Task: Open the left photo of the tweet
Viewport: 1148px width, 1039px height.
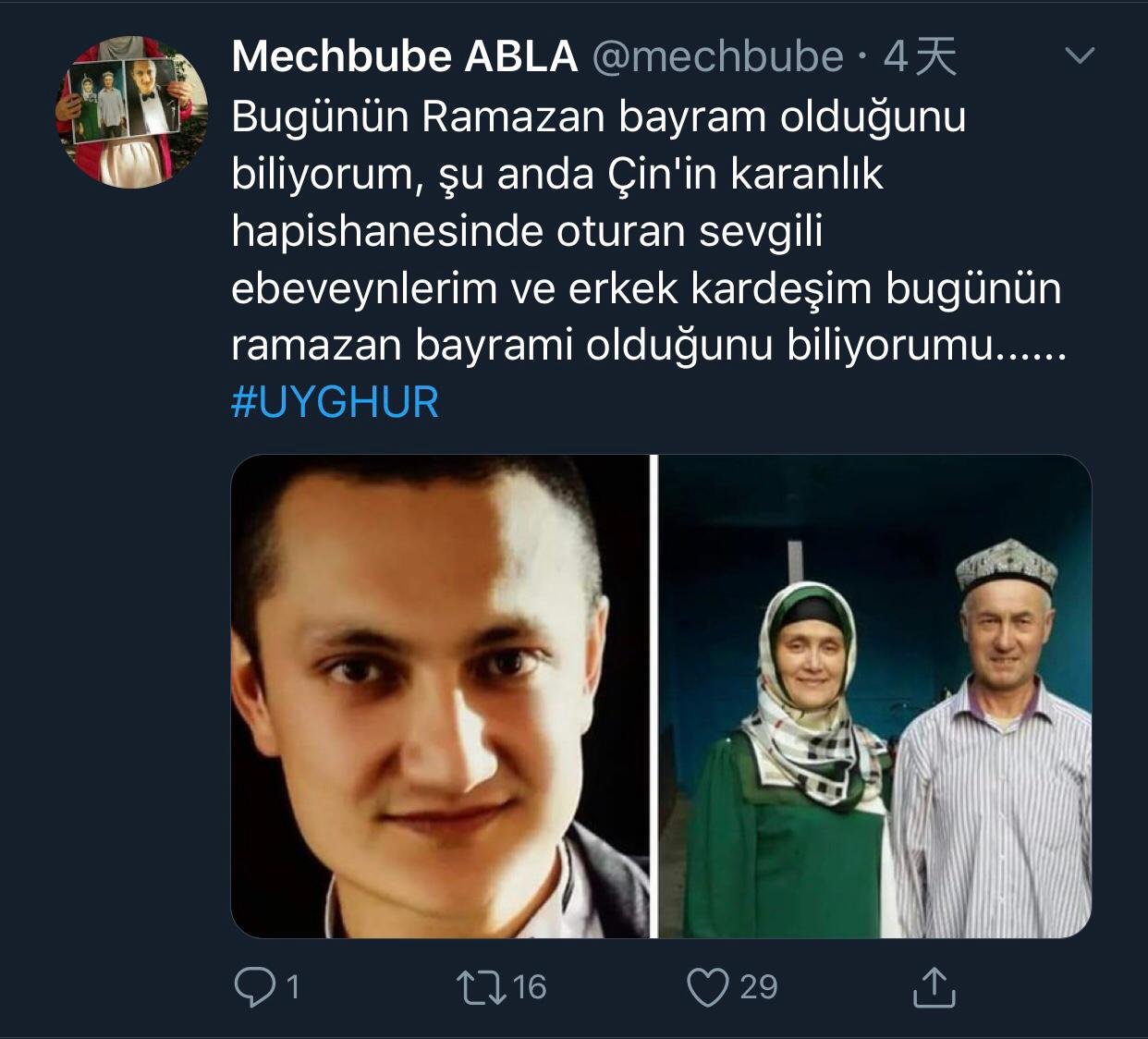Action: [x=440, y=696]
